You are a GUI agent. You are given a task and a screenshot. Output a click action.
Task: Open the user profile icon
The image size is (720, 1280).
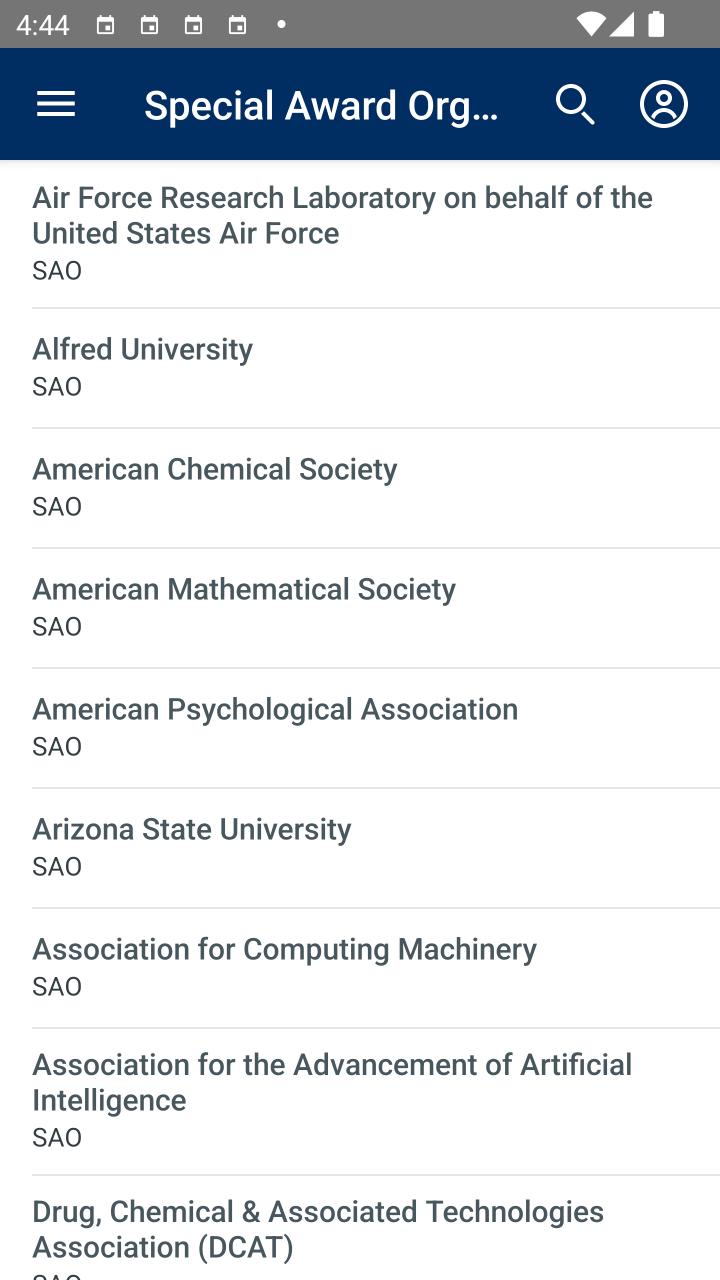[x=664, y=104]
